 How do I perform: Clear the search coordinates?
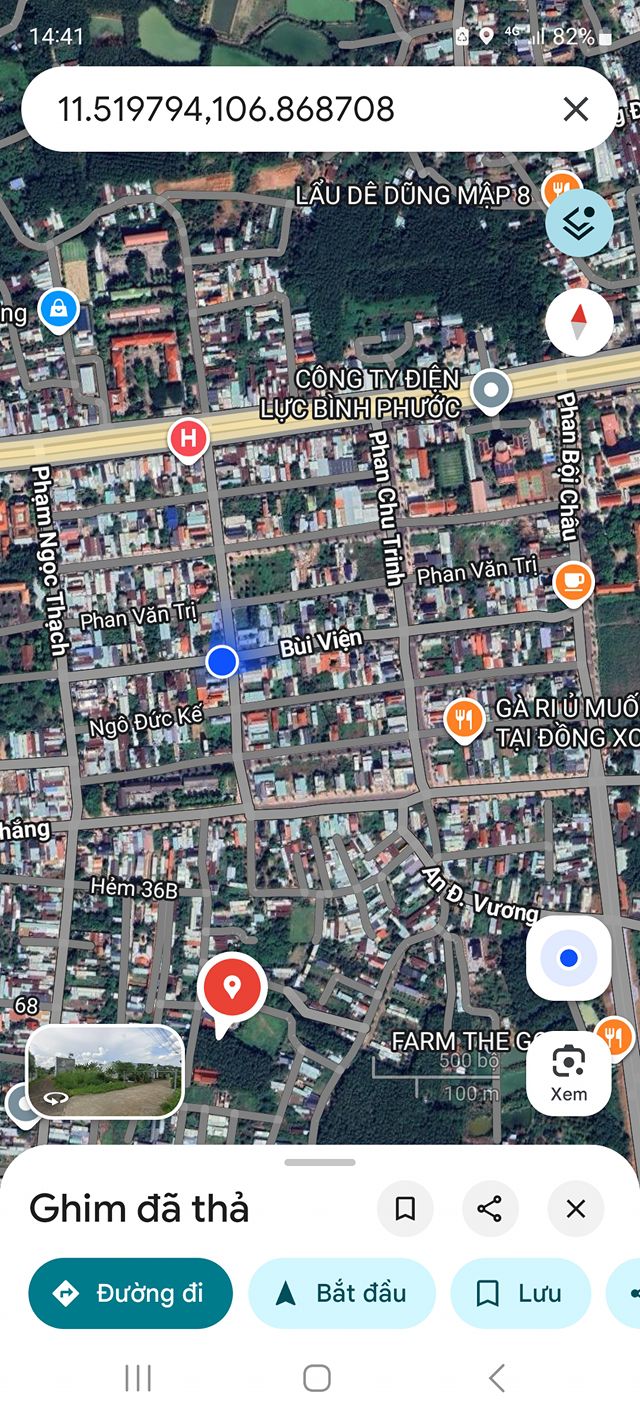coord(576,109)
